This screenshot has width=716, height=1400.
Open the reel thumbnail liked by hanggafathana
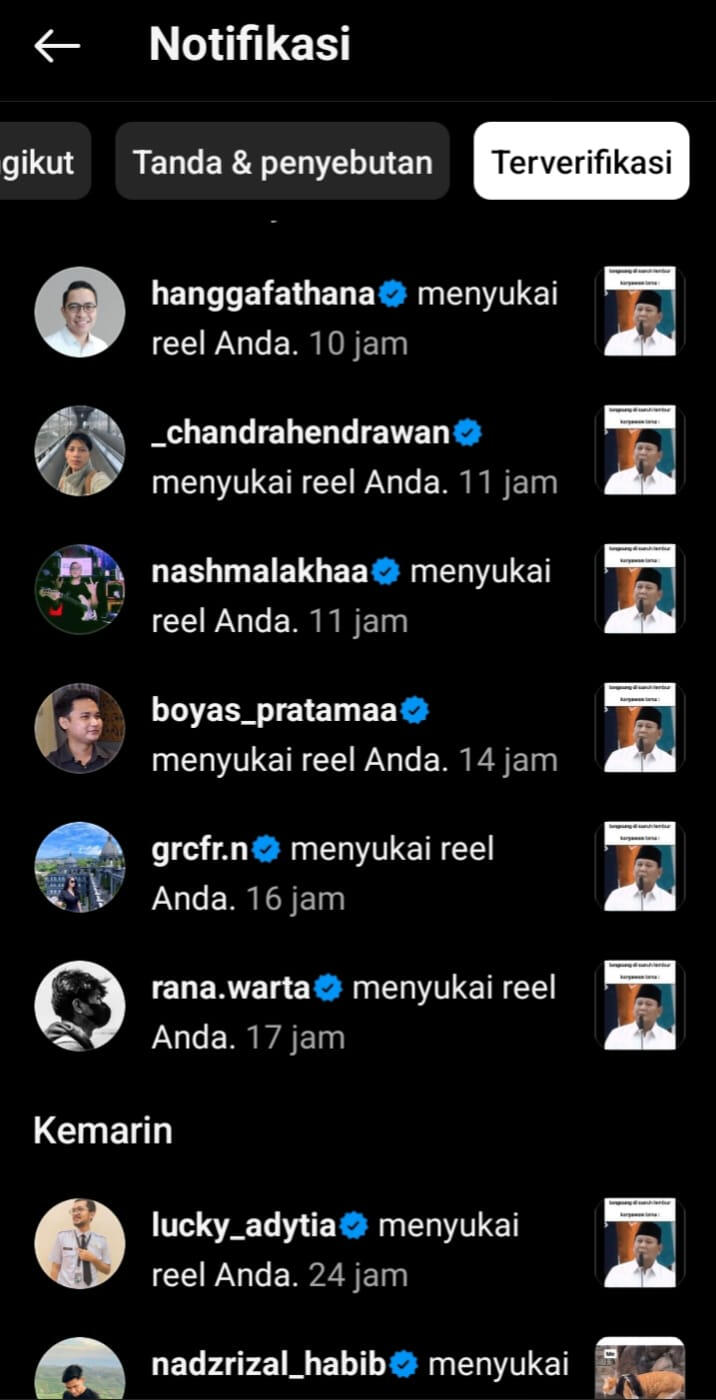(640, 312)
